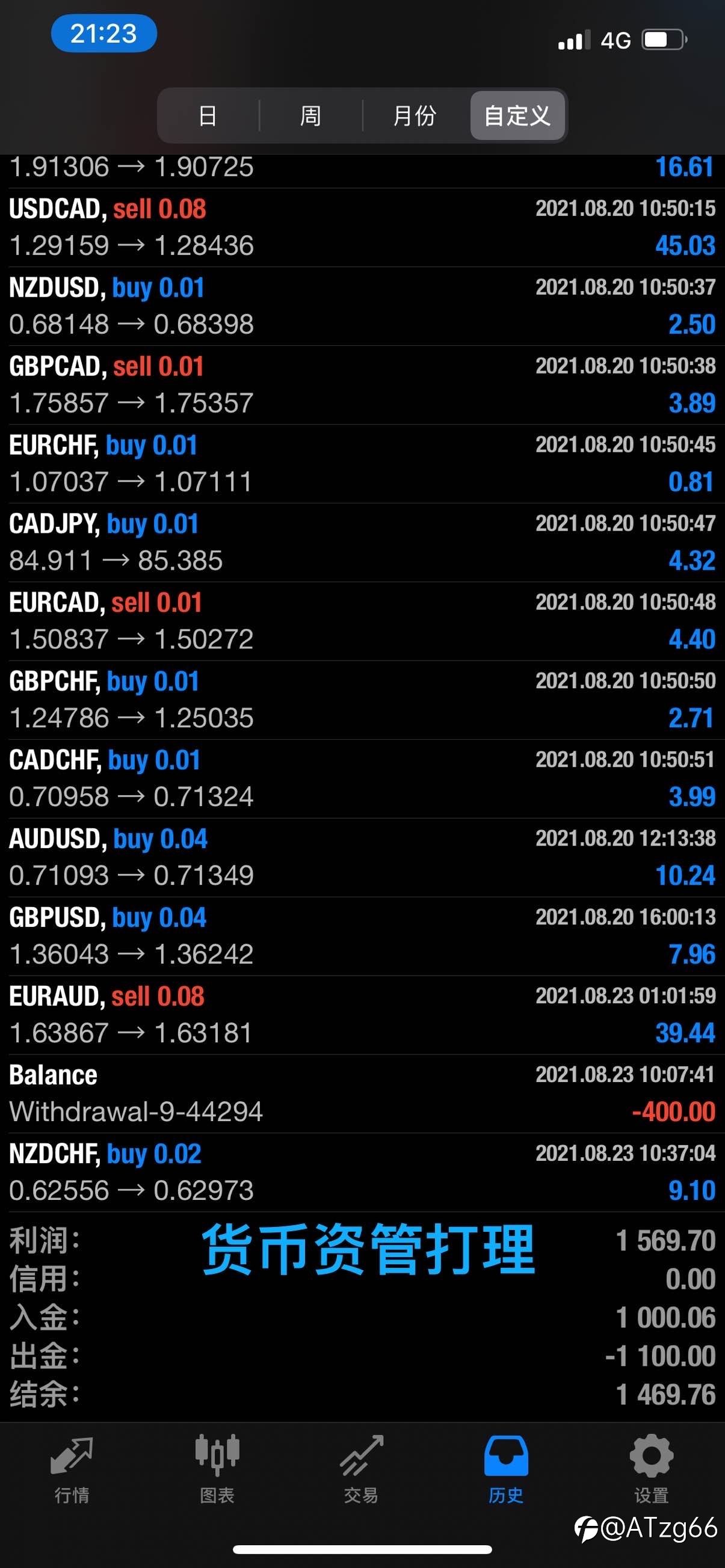This screenshot has width=725, height=1568.
Task: Select the 自定义 custom period tab
Action: pos(517,115)
